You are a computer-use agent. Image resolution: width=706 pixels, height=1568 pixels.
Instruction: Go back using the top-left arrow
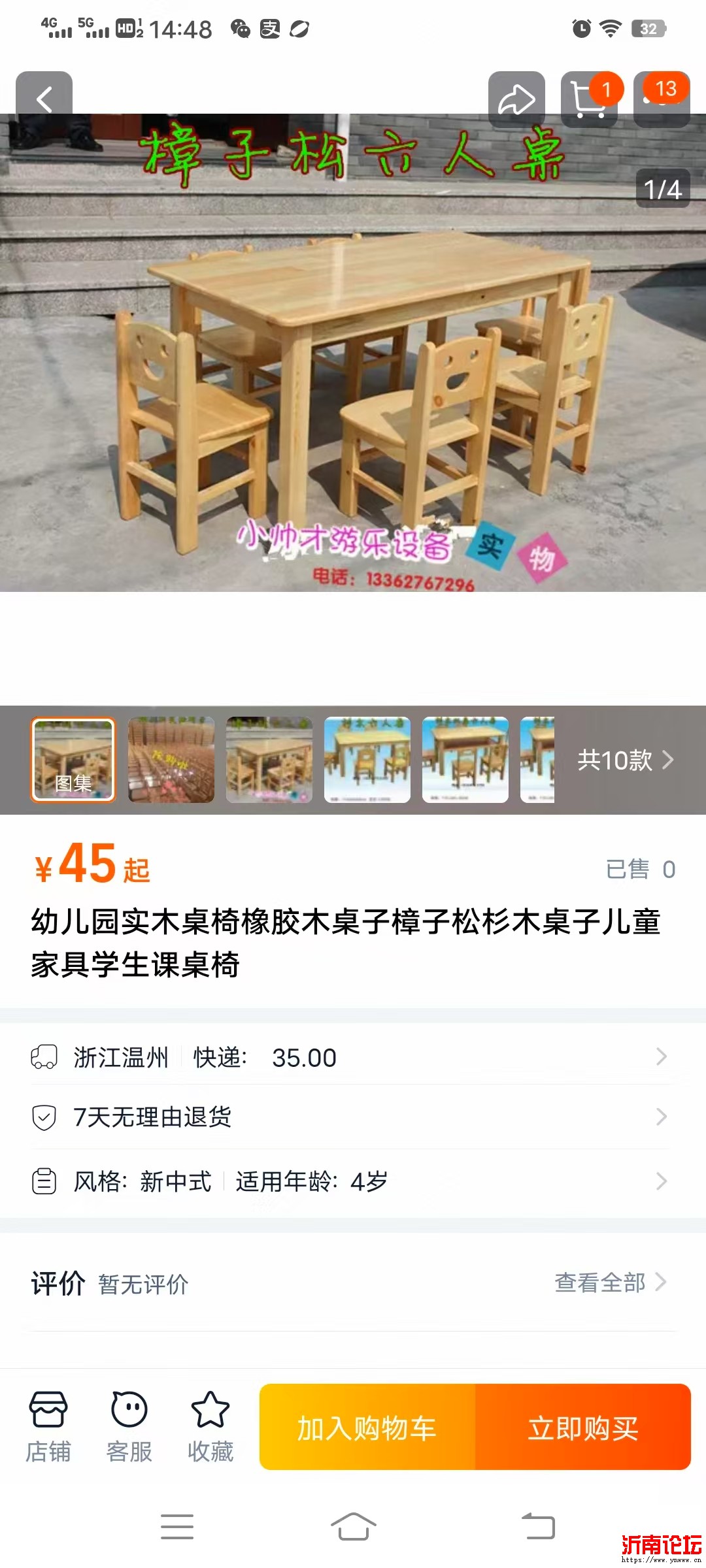tap(44, 99)
